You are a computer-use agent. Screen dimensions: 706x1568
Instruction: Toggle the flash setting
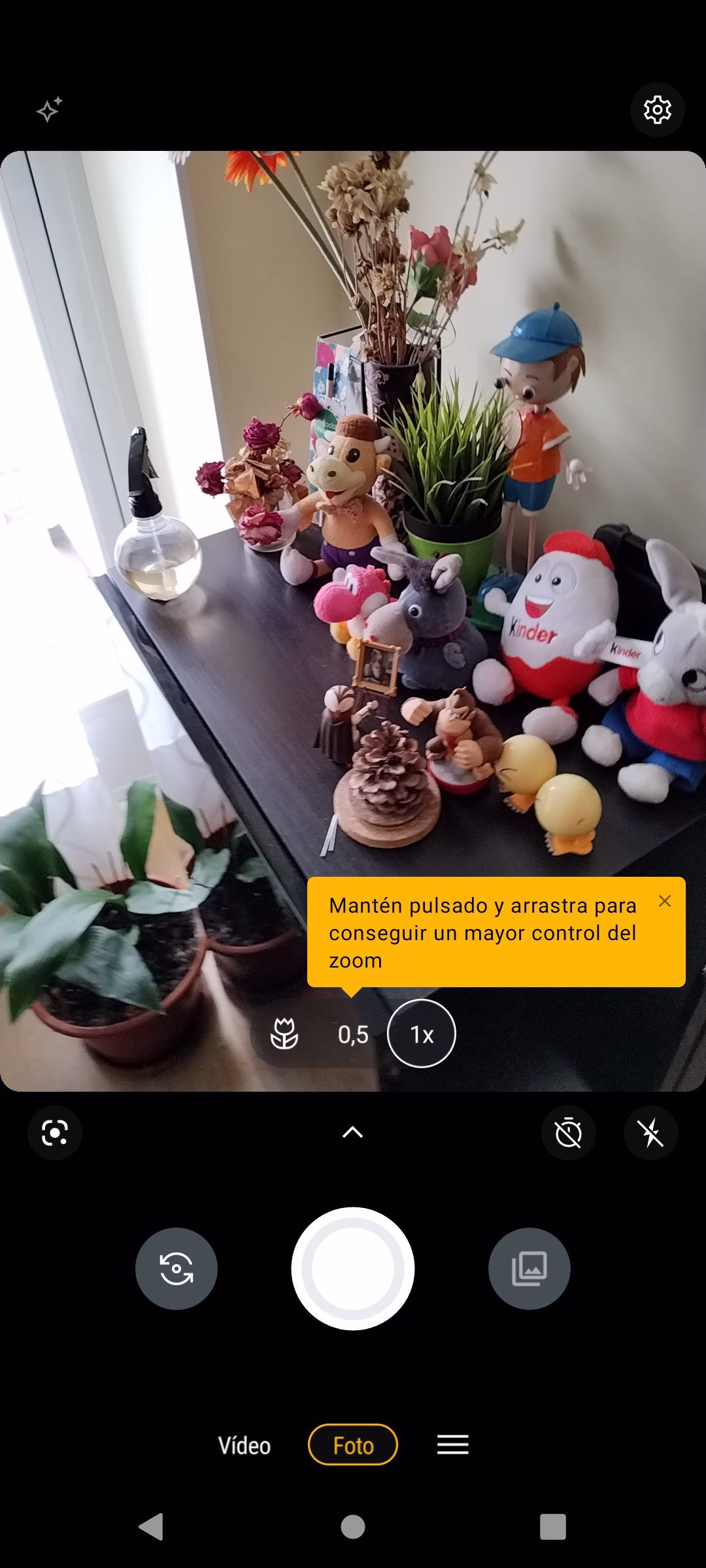(651, 1132)
